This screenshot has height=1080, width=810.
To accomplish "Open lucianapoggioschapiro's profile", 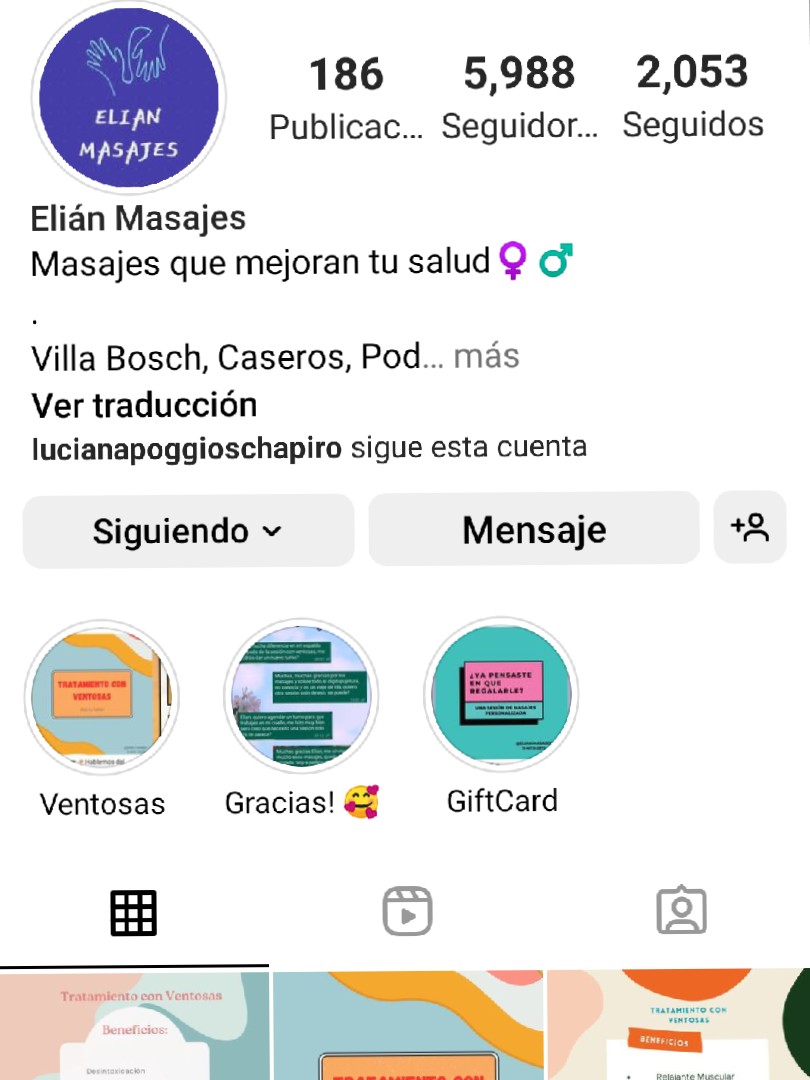I will point(187,447).
